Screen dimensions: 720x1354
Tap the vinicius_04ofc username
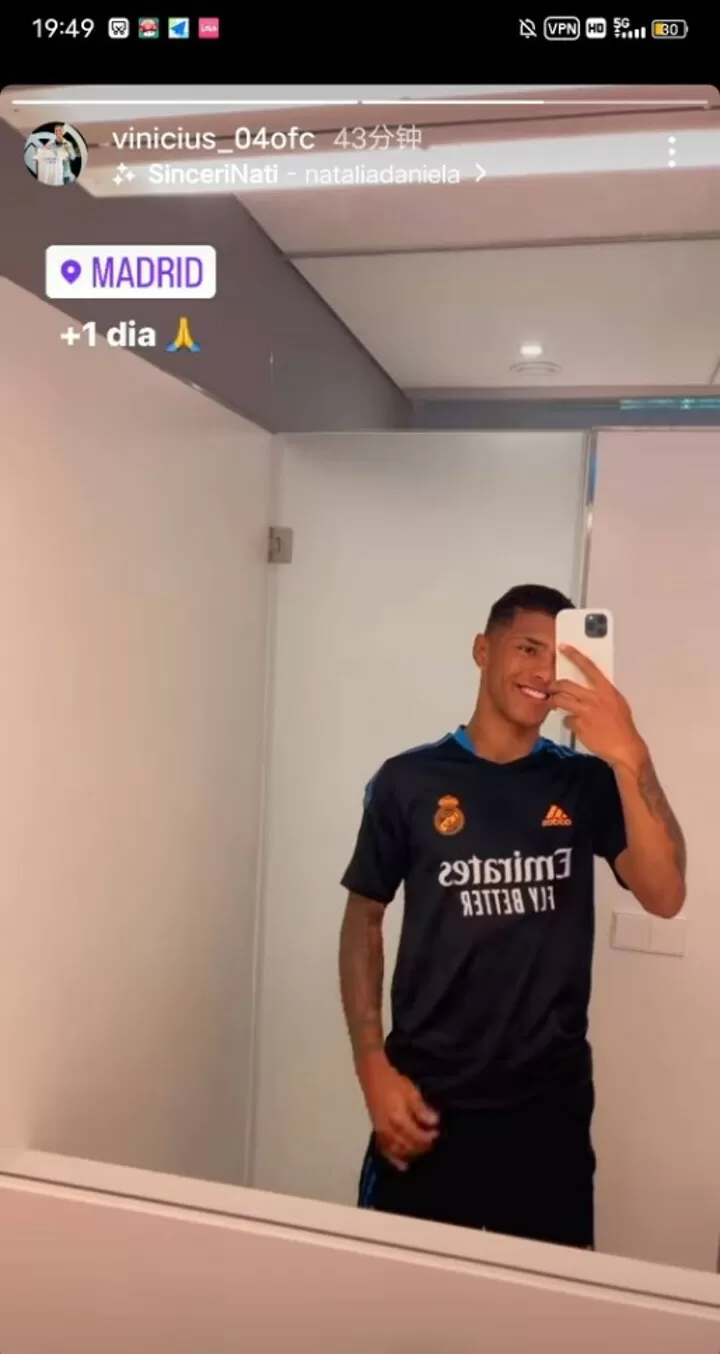point(213,138)
